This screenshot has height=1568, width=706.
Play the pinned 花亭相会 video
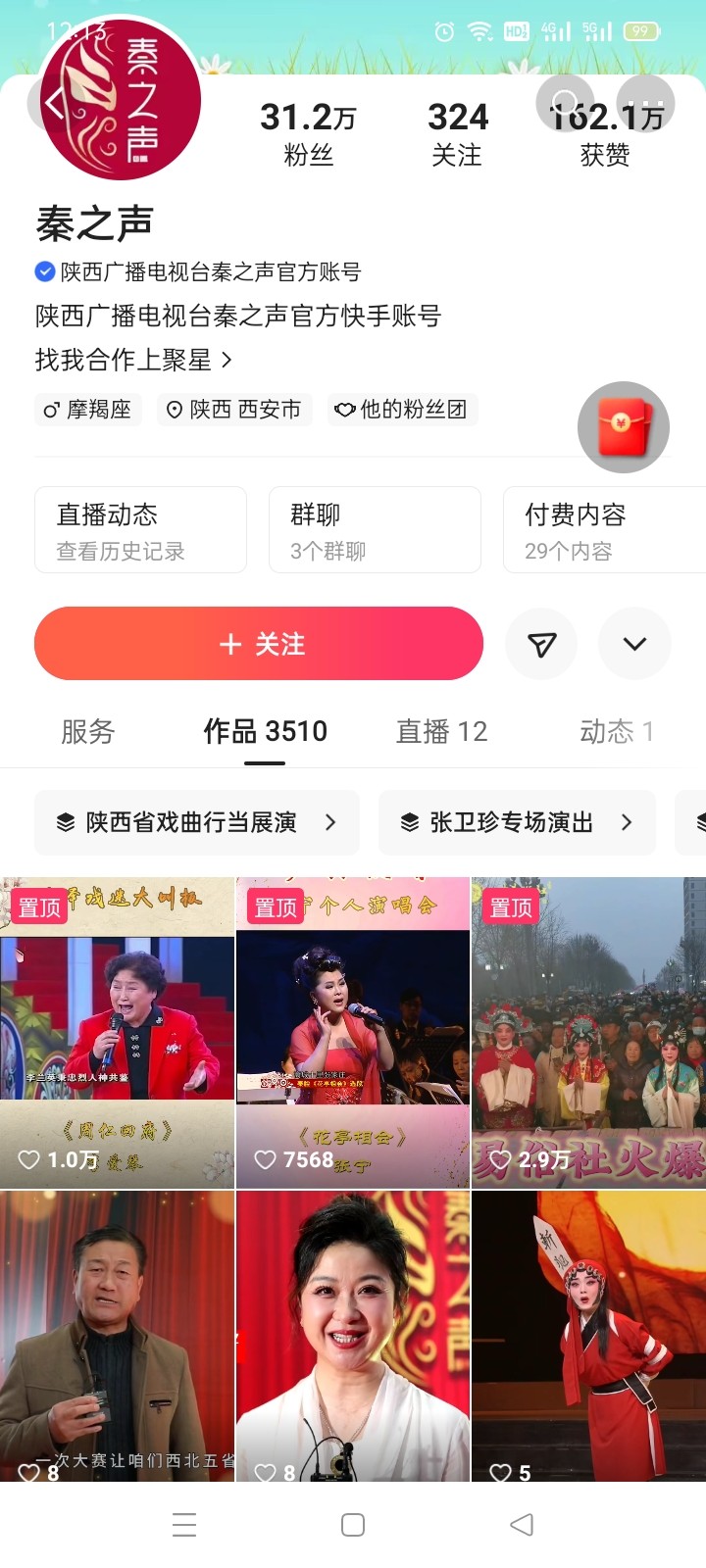pos(353,1033)
